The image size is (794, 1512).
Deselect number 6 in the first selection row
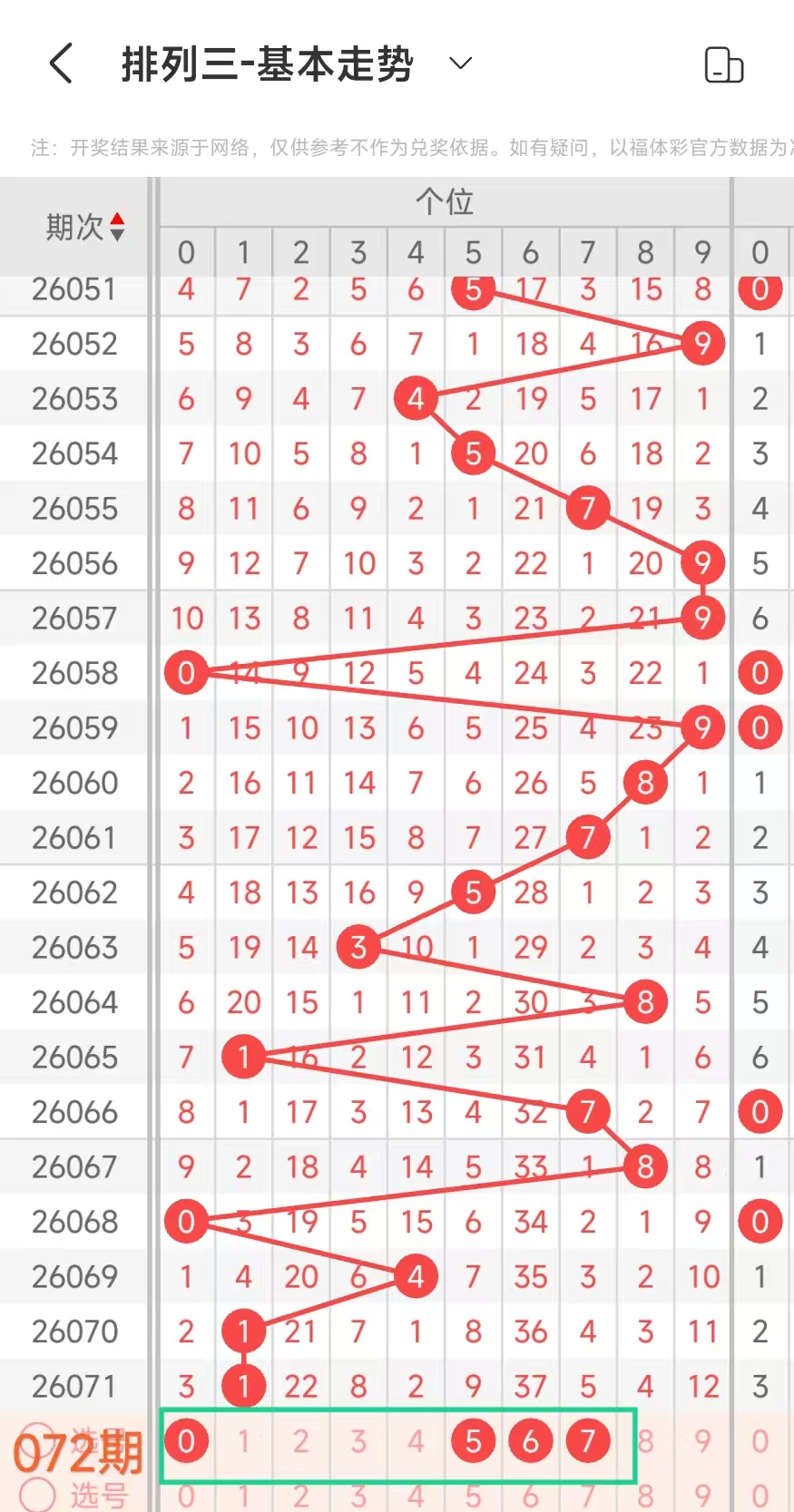tap(531, 1440)
